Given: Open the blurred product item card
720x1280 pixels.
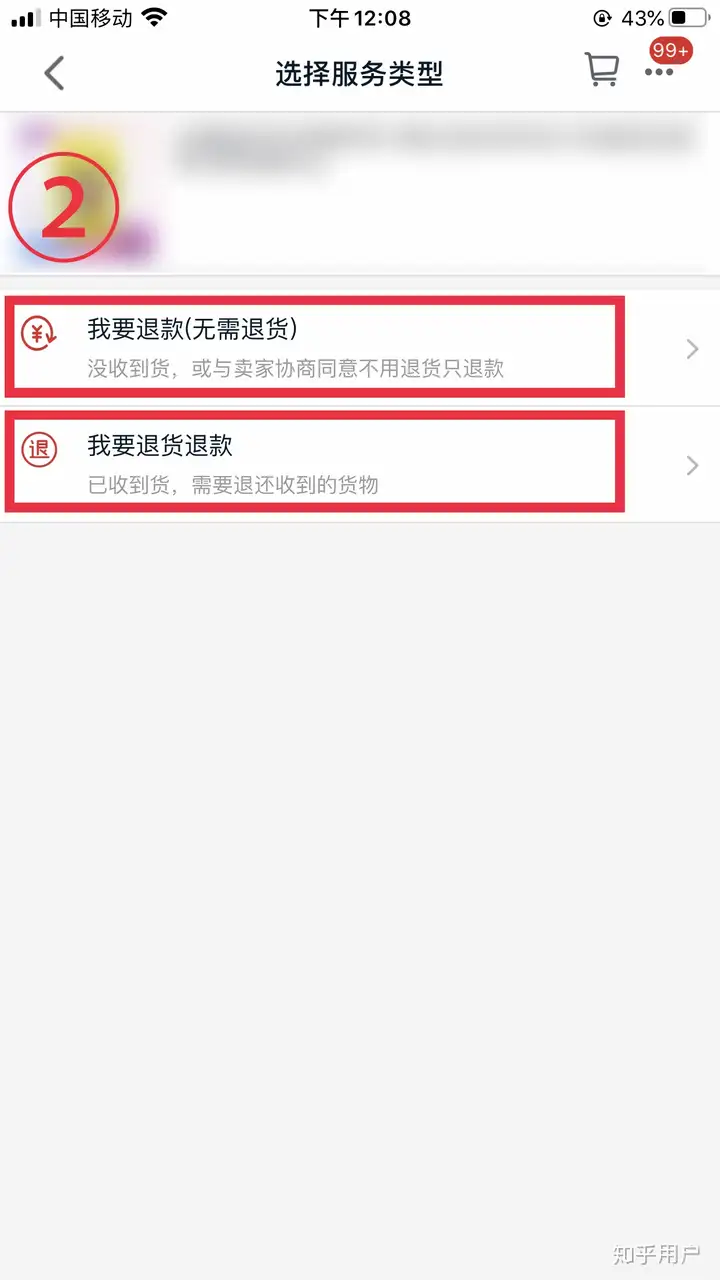Looking at the screenshot, I should coord(360,193).
